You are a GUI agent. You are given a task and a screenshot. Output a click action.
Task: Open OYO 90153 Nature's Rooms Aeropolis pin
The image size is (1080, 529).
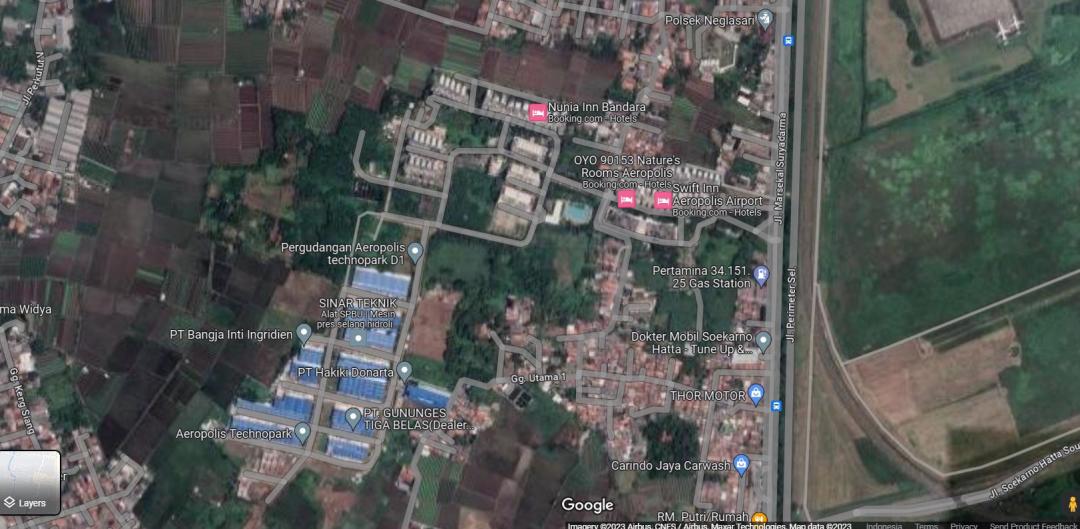(x=627, y=200)
